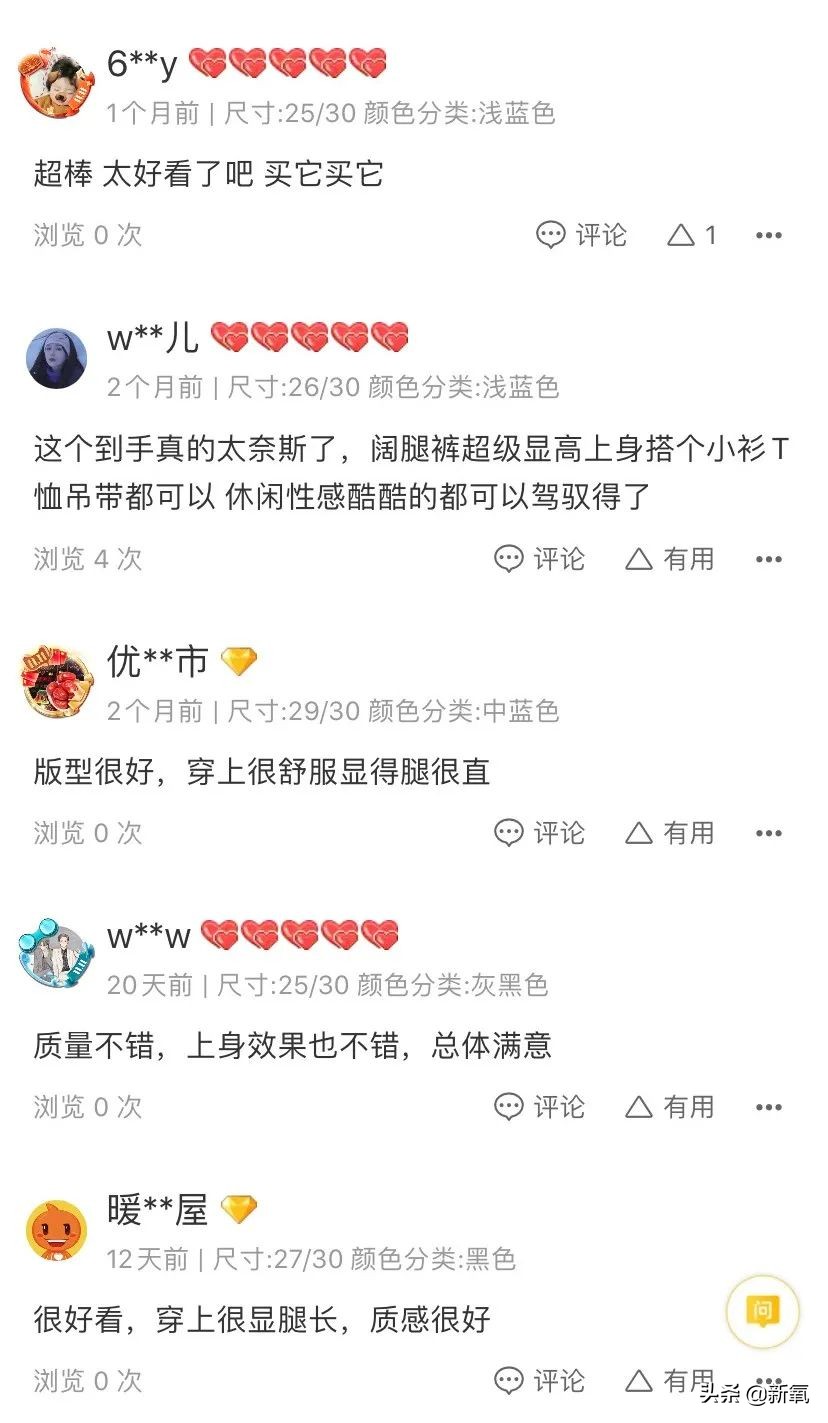
Task: Expand more actions for w**儿's review
Action: 768,559
